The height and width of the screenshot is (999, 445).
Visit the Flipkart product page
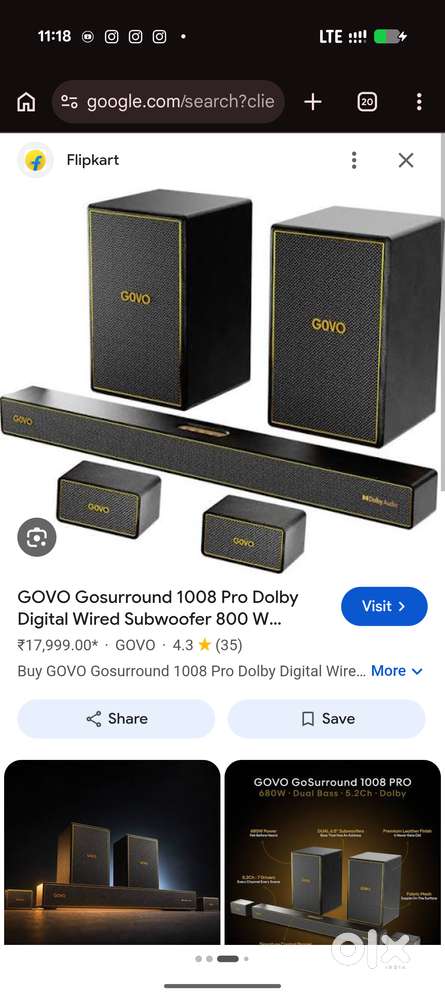(x=384, y=606)
